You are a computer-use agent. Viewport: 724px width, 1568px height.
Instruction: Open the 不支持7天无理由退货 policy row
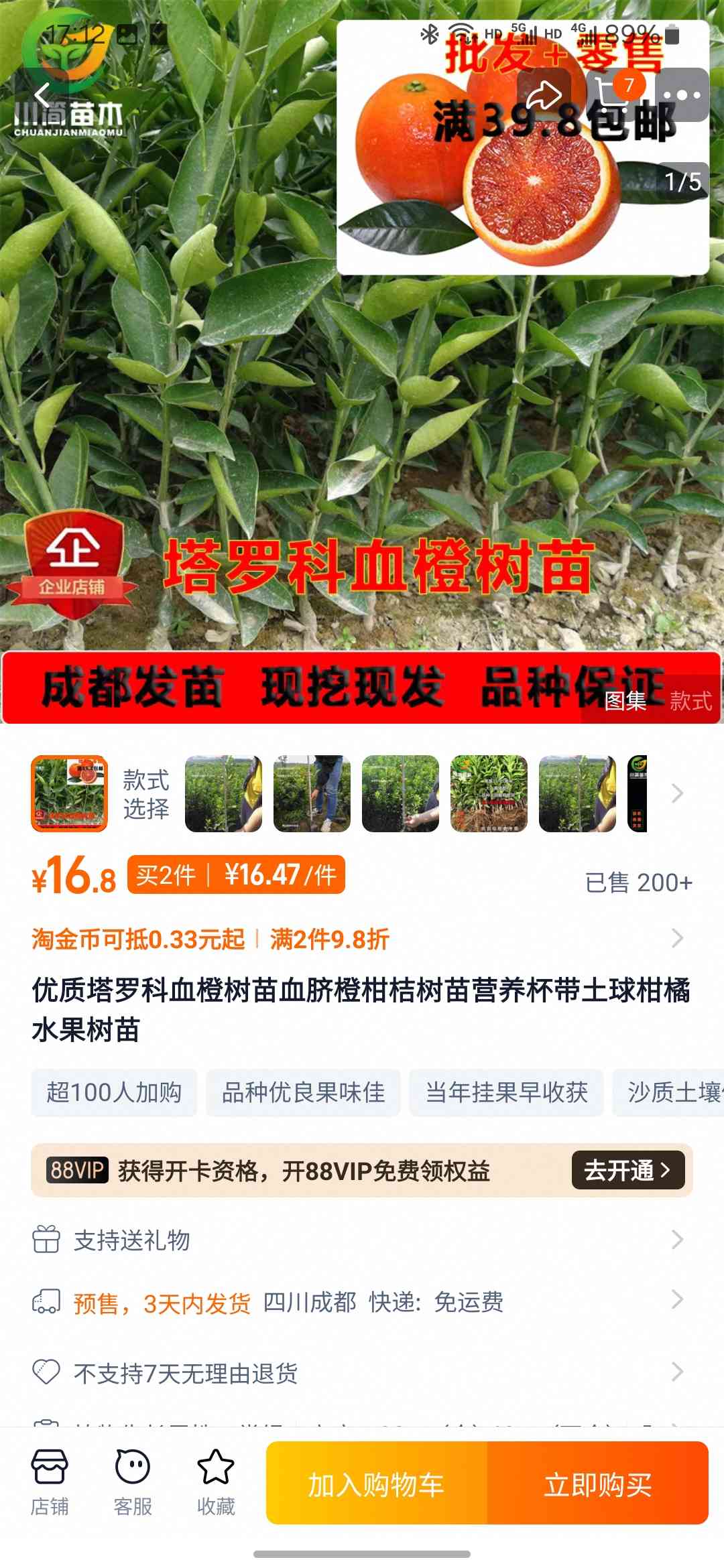click(362, 1373)
